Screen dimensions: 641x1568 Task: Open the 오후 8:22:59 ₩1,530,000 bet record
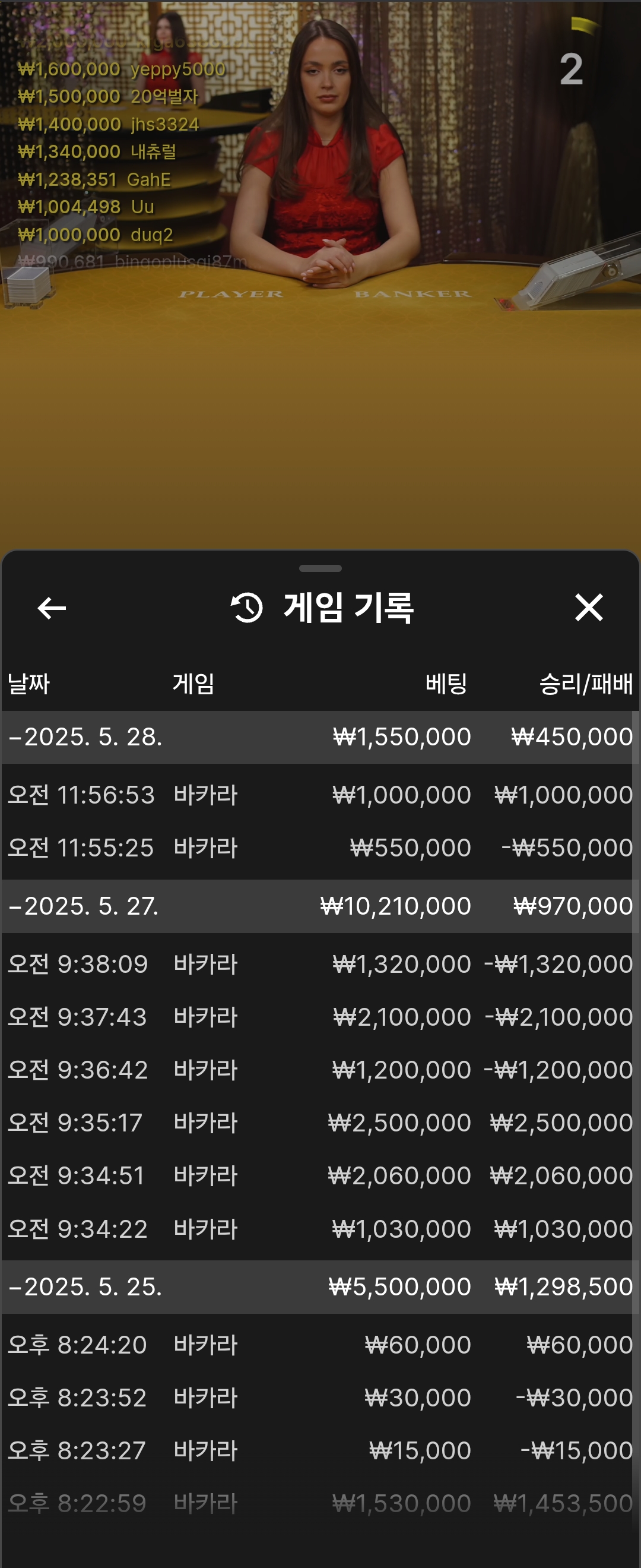pyautogui.click(x=320, y=1503)
